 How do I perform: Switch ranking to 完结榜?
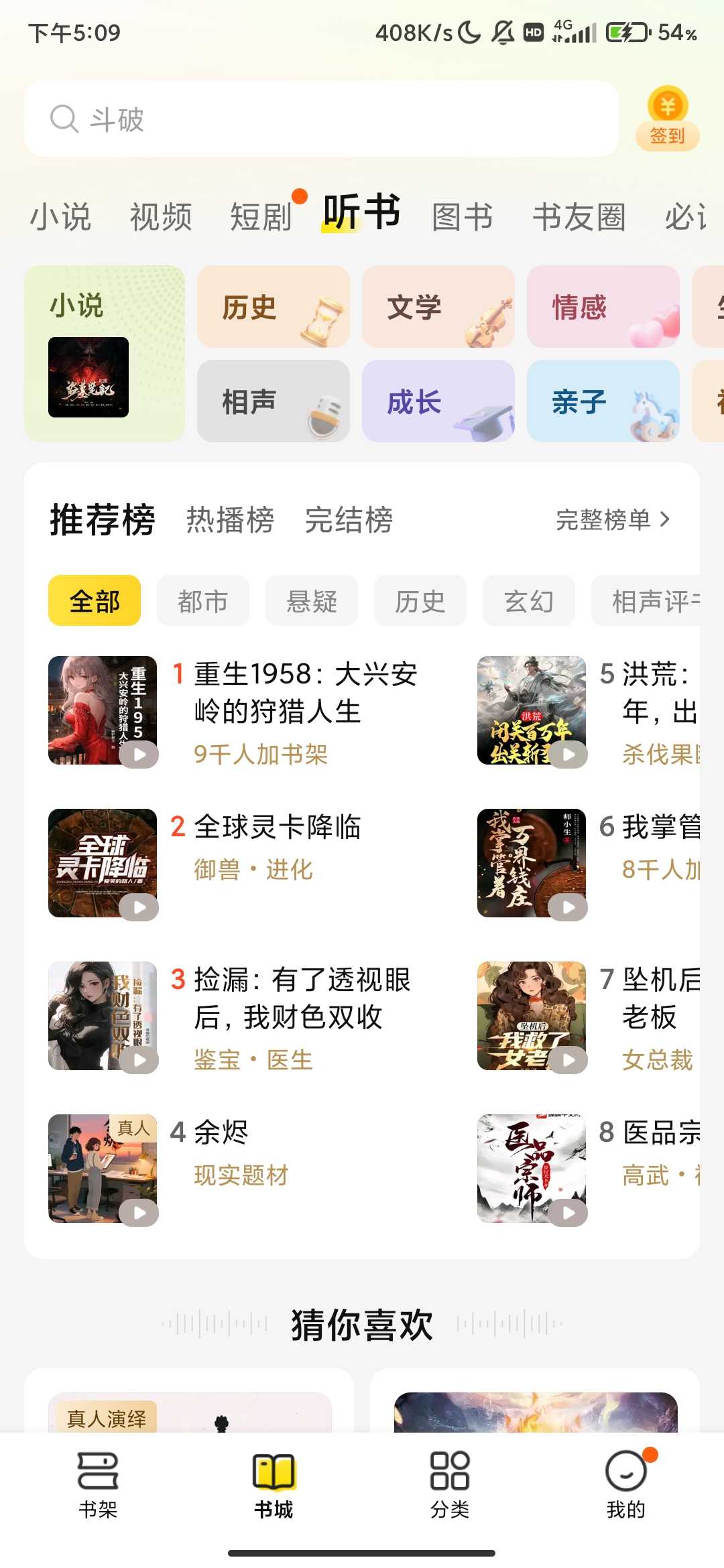(349, 520)
